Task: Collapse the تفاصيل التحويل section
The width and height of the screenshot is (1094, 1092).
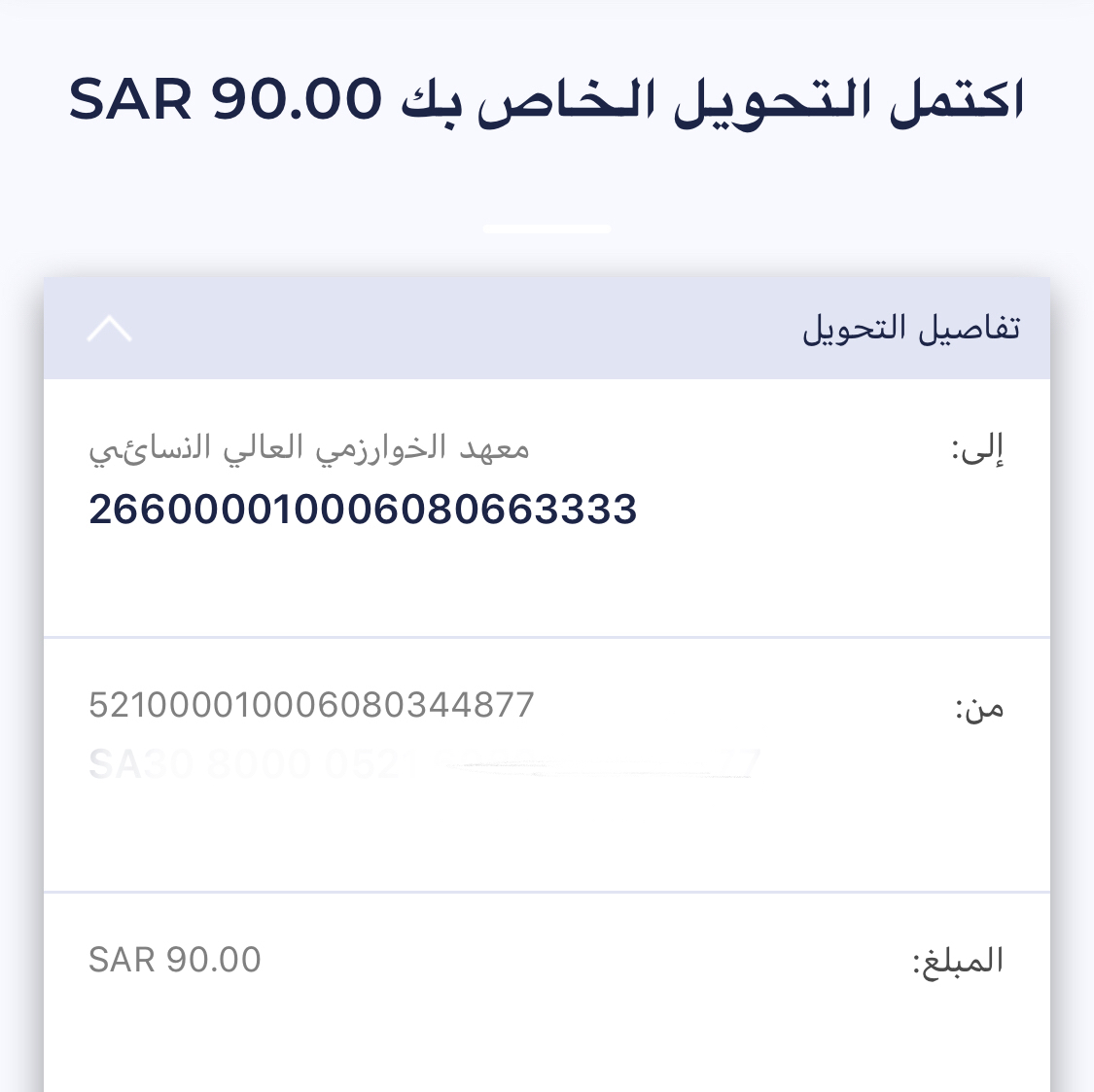Action: [109, 330]
